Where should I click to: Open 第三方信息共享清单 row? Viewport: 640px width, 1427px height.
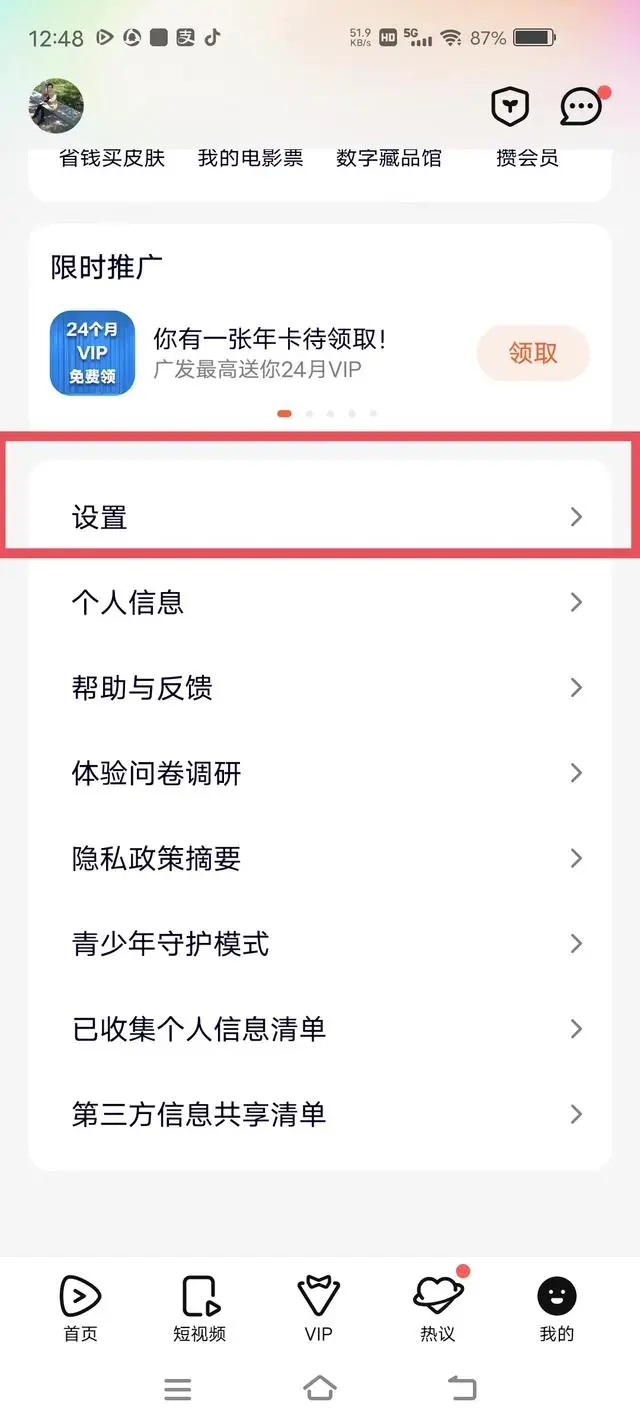[x=320, y=1114]
